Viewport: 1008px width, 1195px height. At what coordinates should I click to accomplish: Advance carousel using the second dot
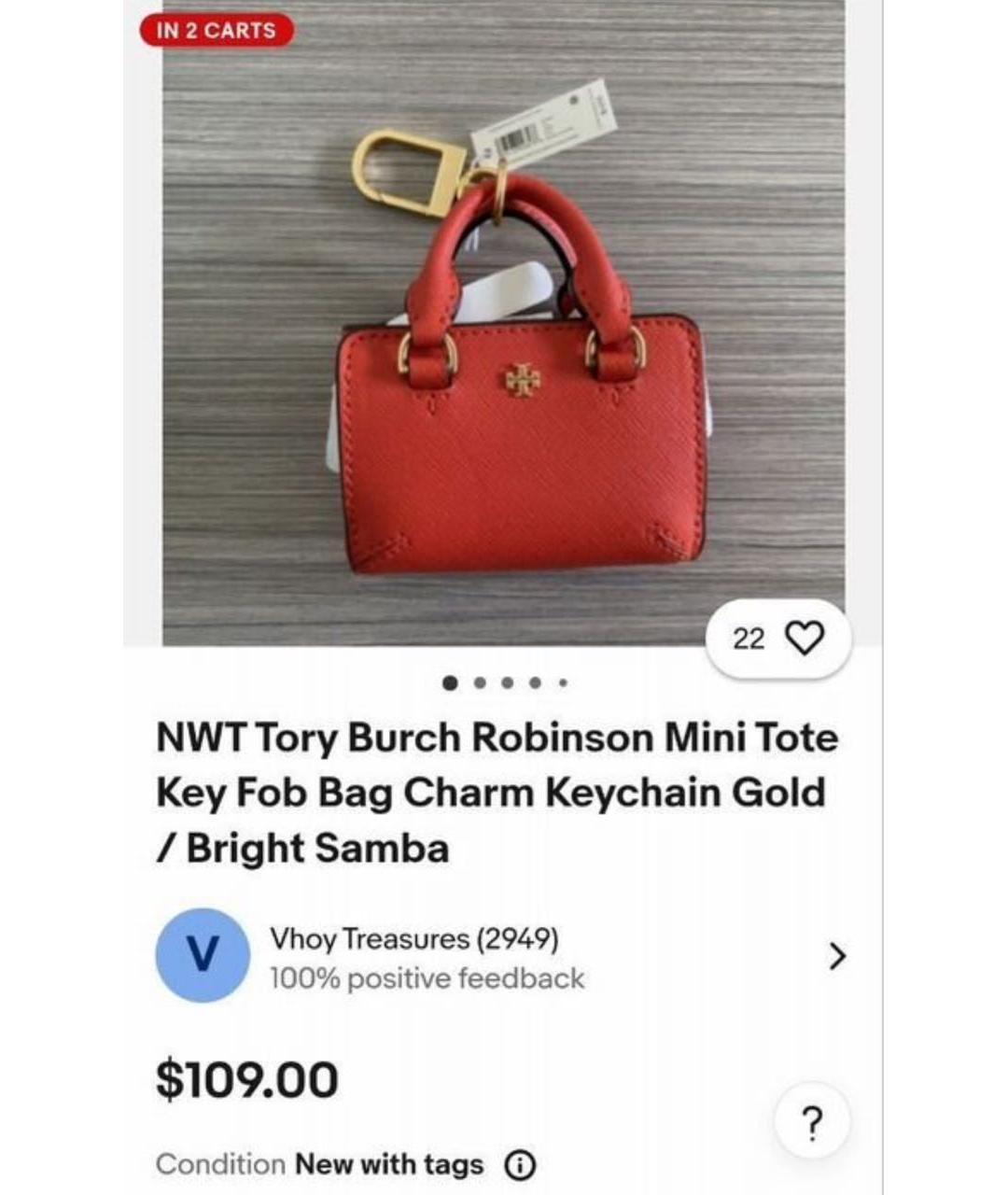(480, 683)
